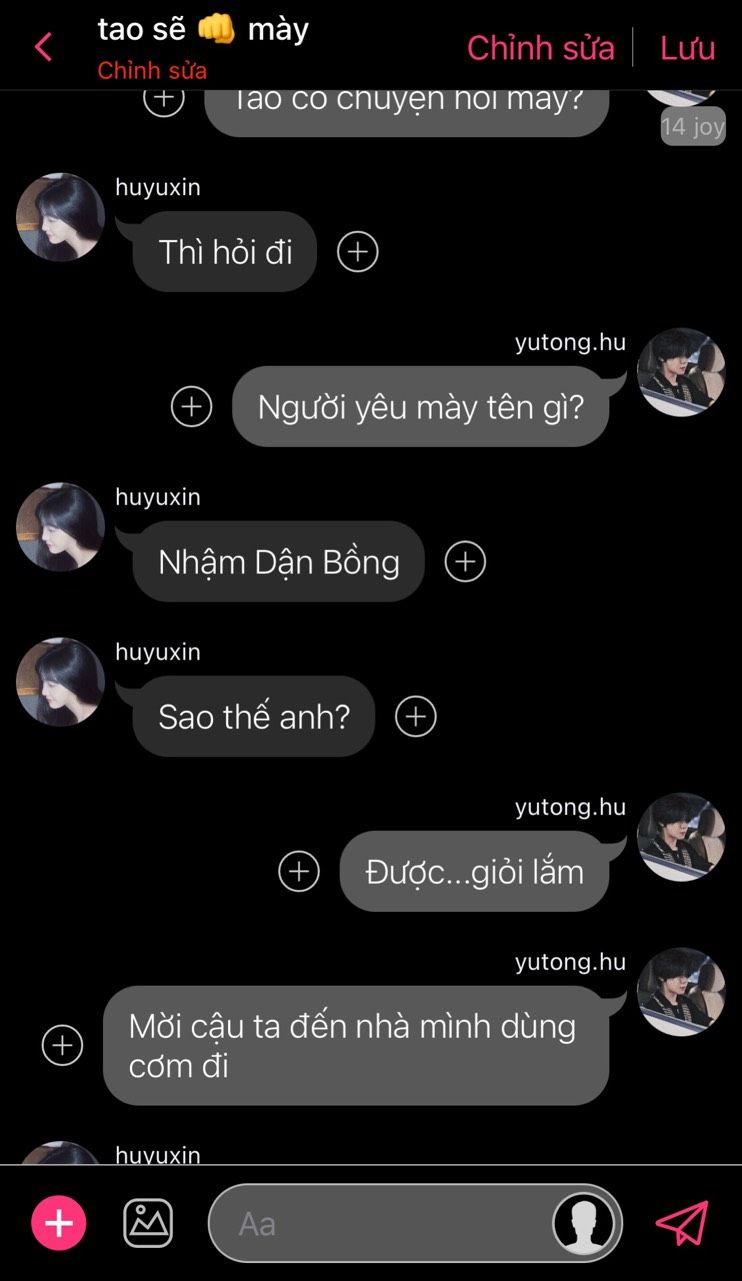This screenshot has height=1281, width=742.
Task: Switch the sender avatar in the input
Action: [584, 1223]
